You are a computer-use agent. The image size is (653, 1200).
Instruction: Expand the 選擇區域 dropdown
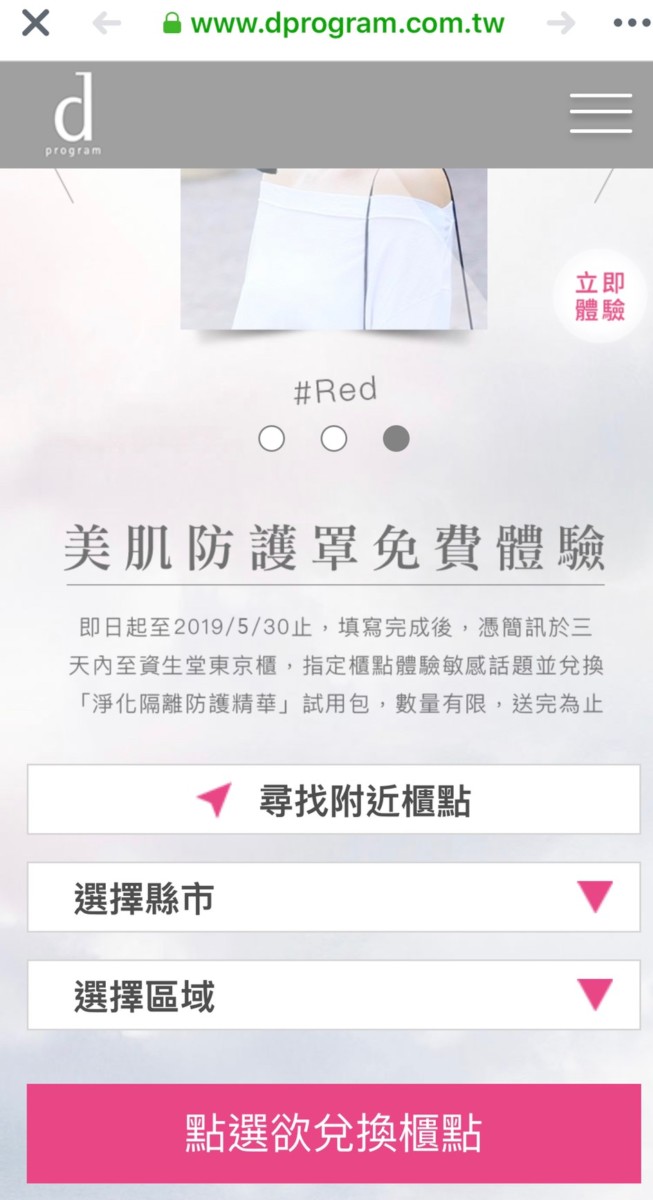[x=334, y=995]
